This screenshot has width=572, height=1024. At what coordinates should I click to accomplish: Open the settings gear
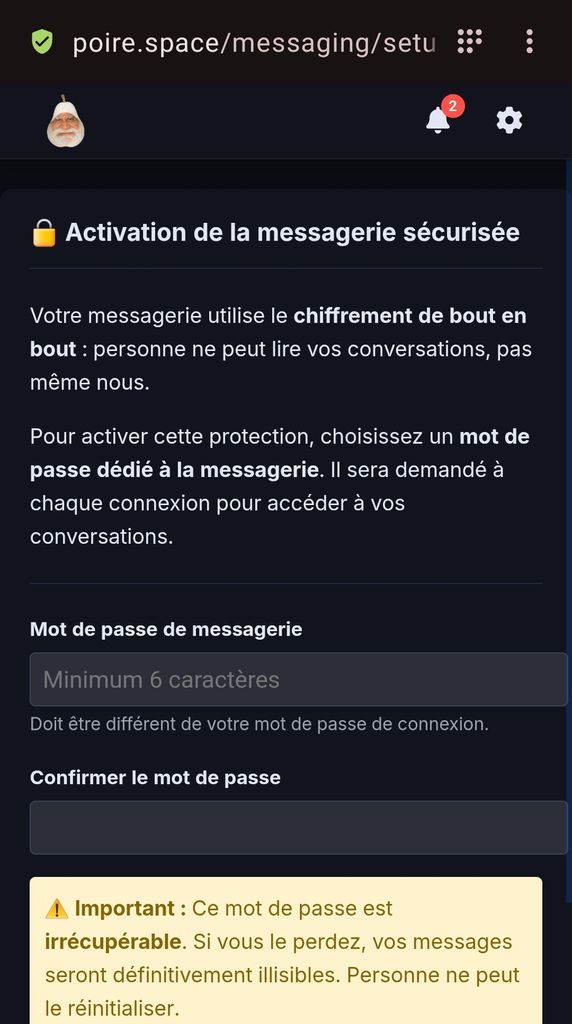coord(509,121)
